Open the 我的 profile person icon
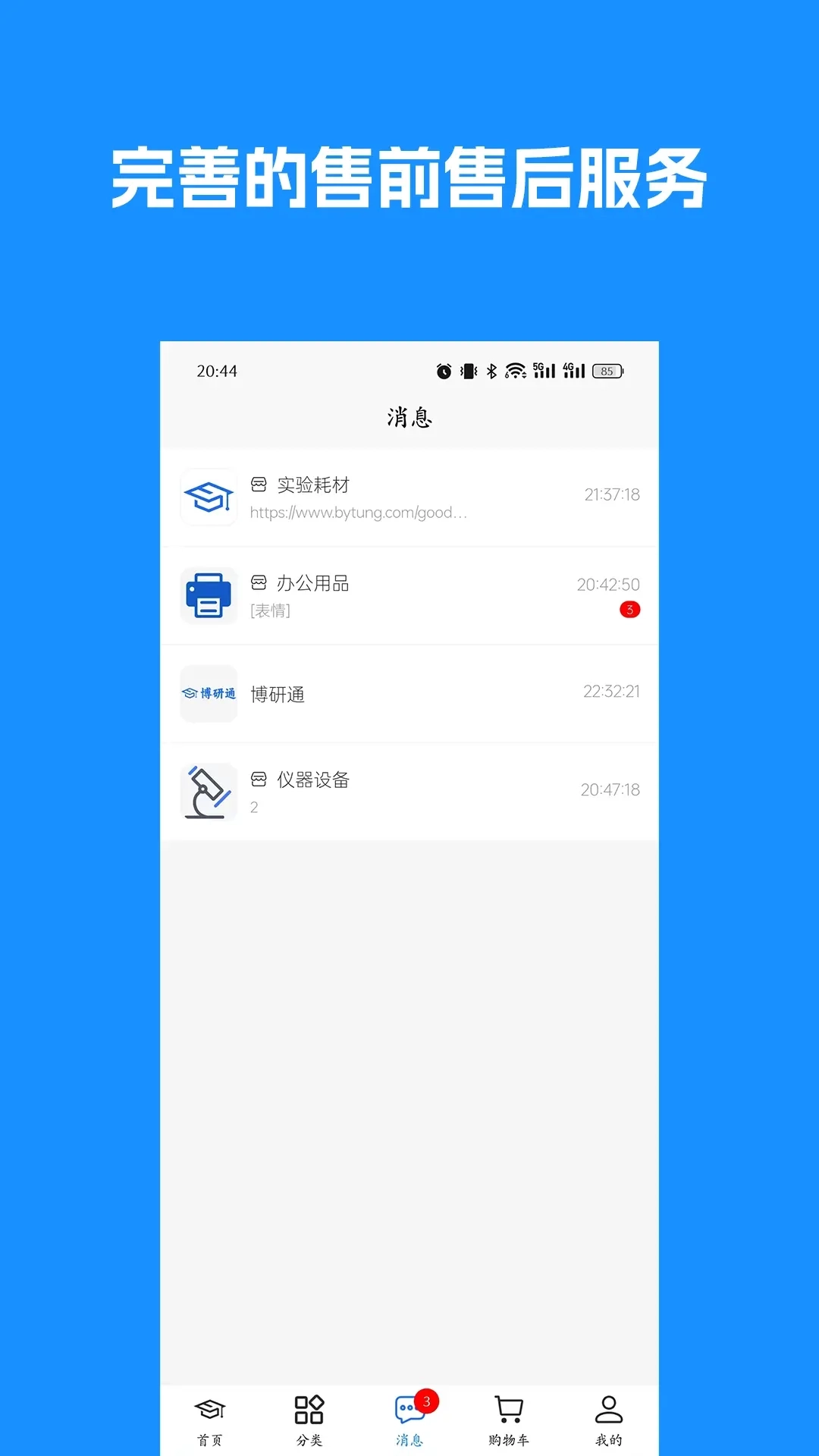Screen dimensions: 819x1456 pyautogui.click(x=609, y=1407)
